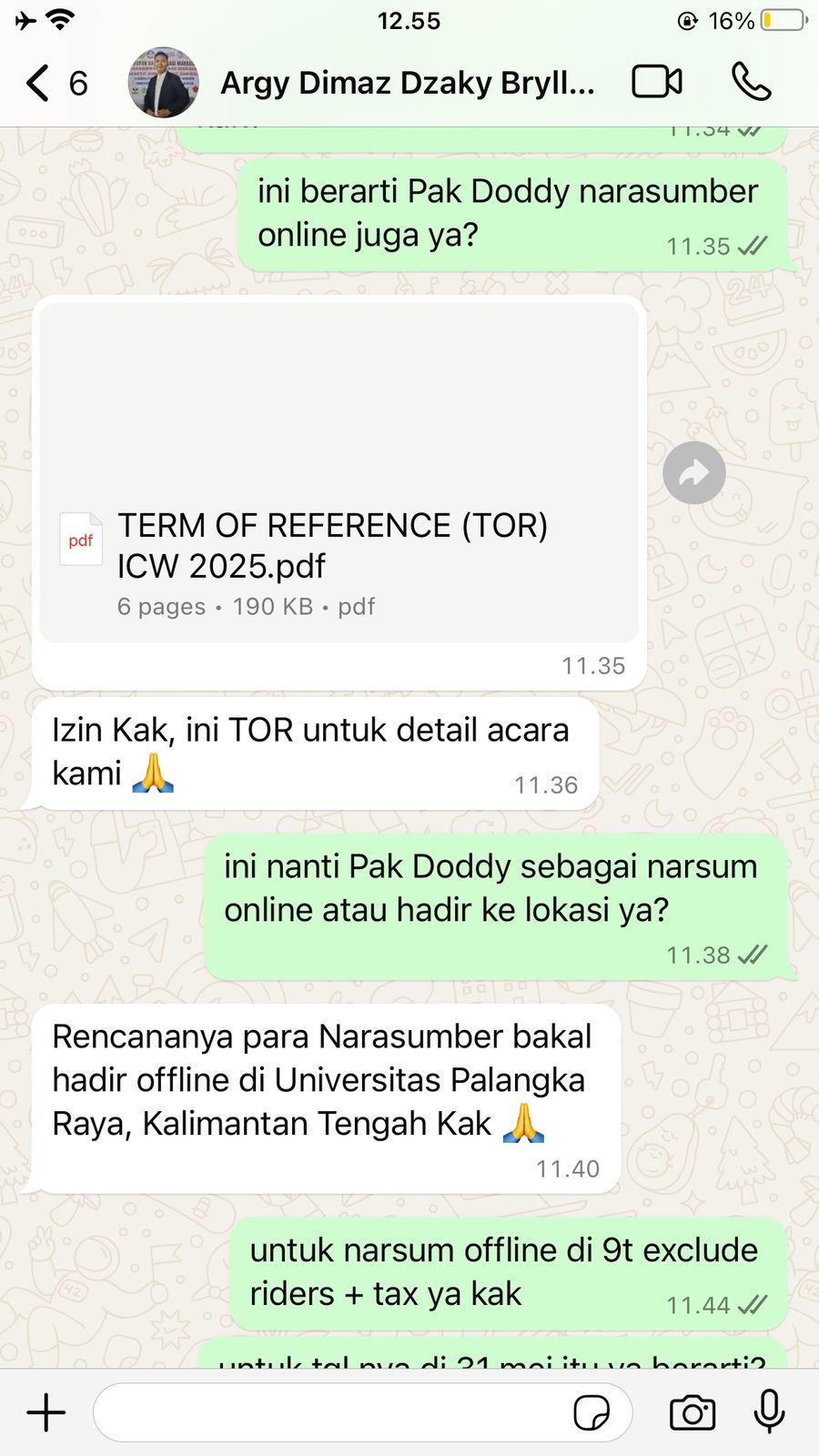Open the camera to send a photo
The height and width of the screenshot is (1456, 819).
693,1413
